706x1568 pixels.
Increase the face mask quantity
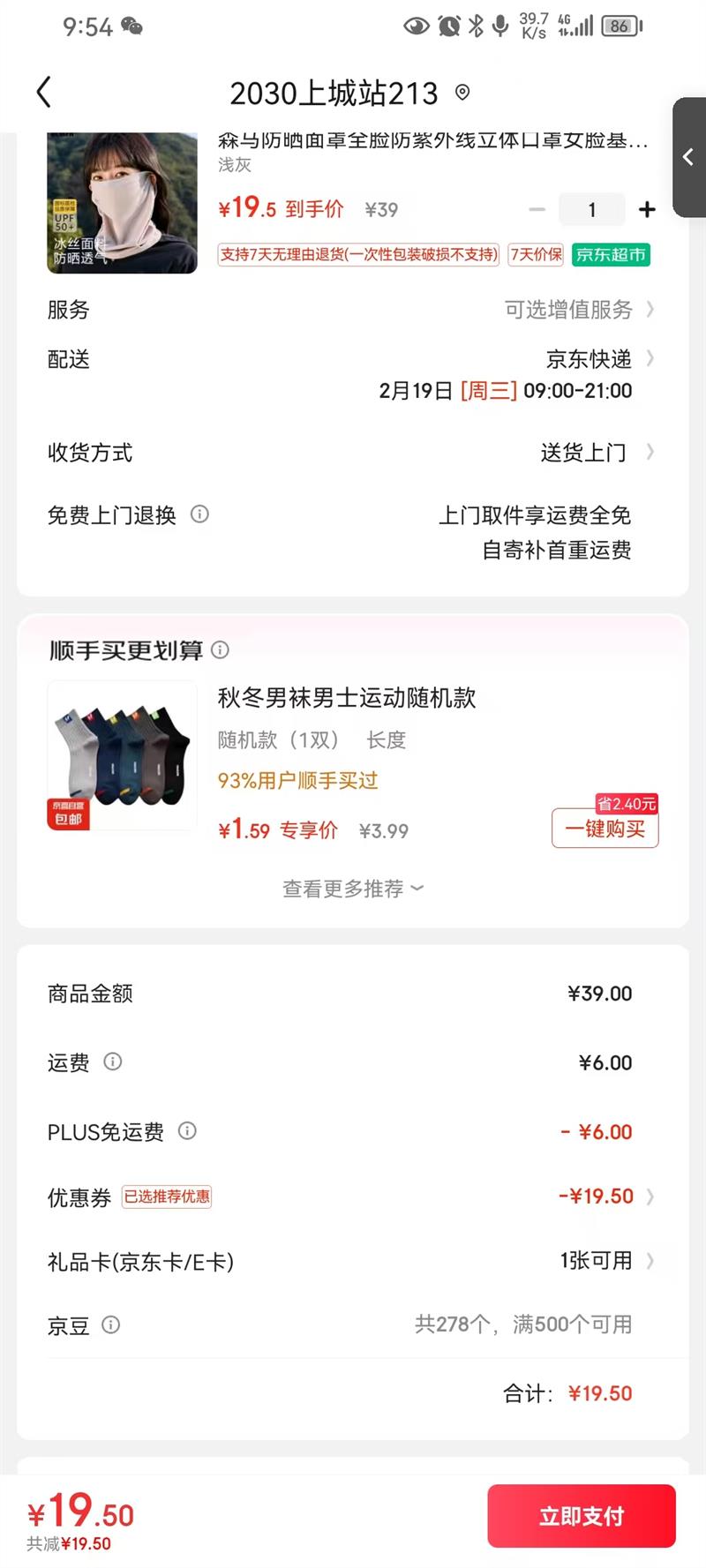click(x=647, y=209)
